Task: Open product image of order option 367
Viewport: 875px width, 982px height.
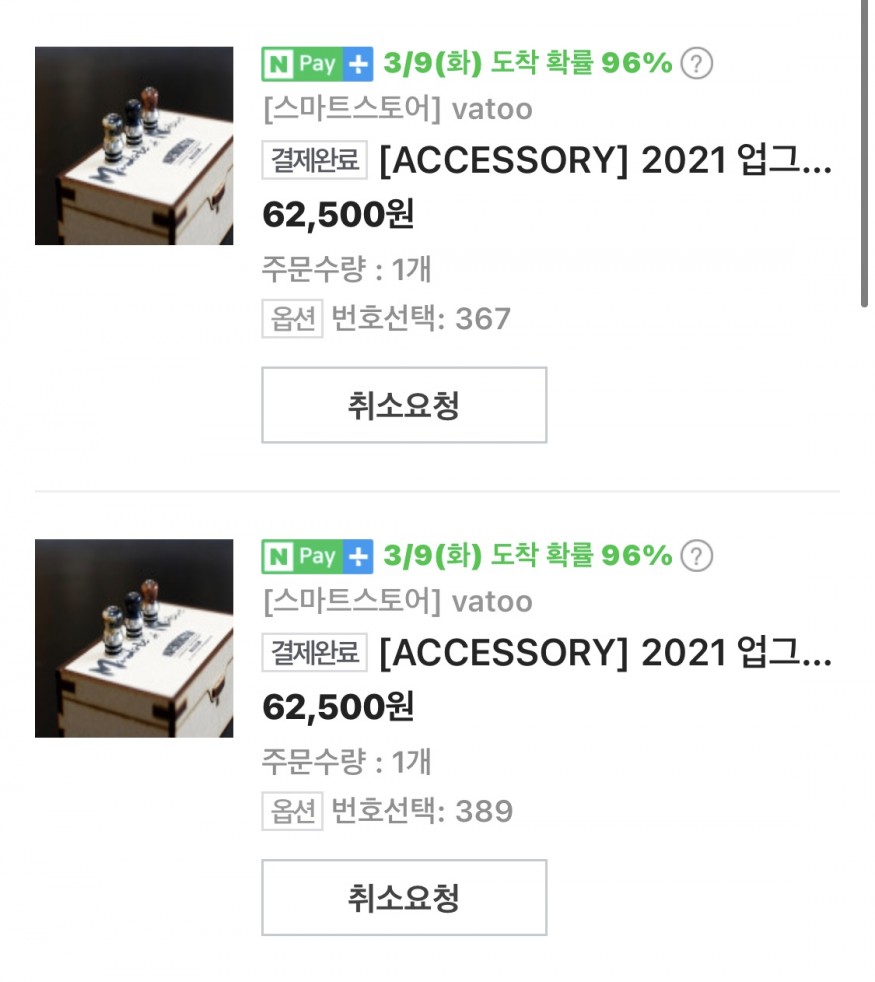Action: (x=134, y=146)
